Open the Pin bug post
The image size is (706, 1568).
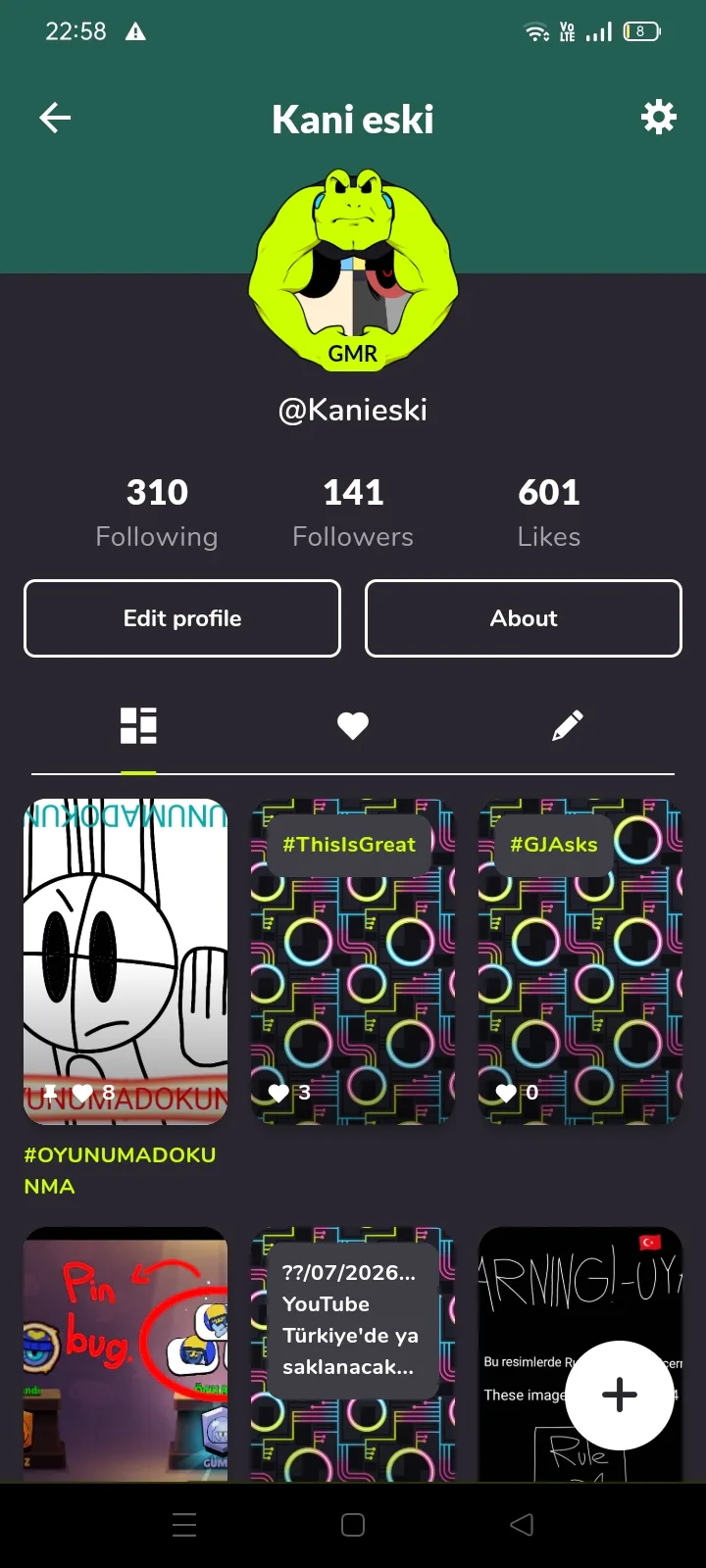coord(126,1352)
